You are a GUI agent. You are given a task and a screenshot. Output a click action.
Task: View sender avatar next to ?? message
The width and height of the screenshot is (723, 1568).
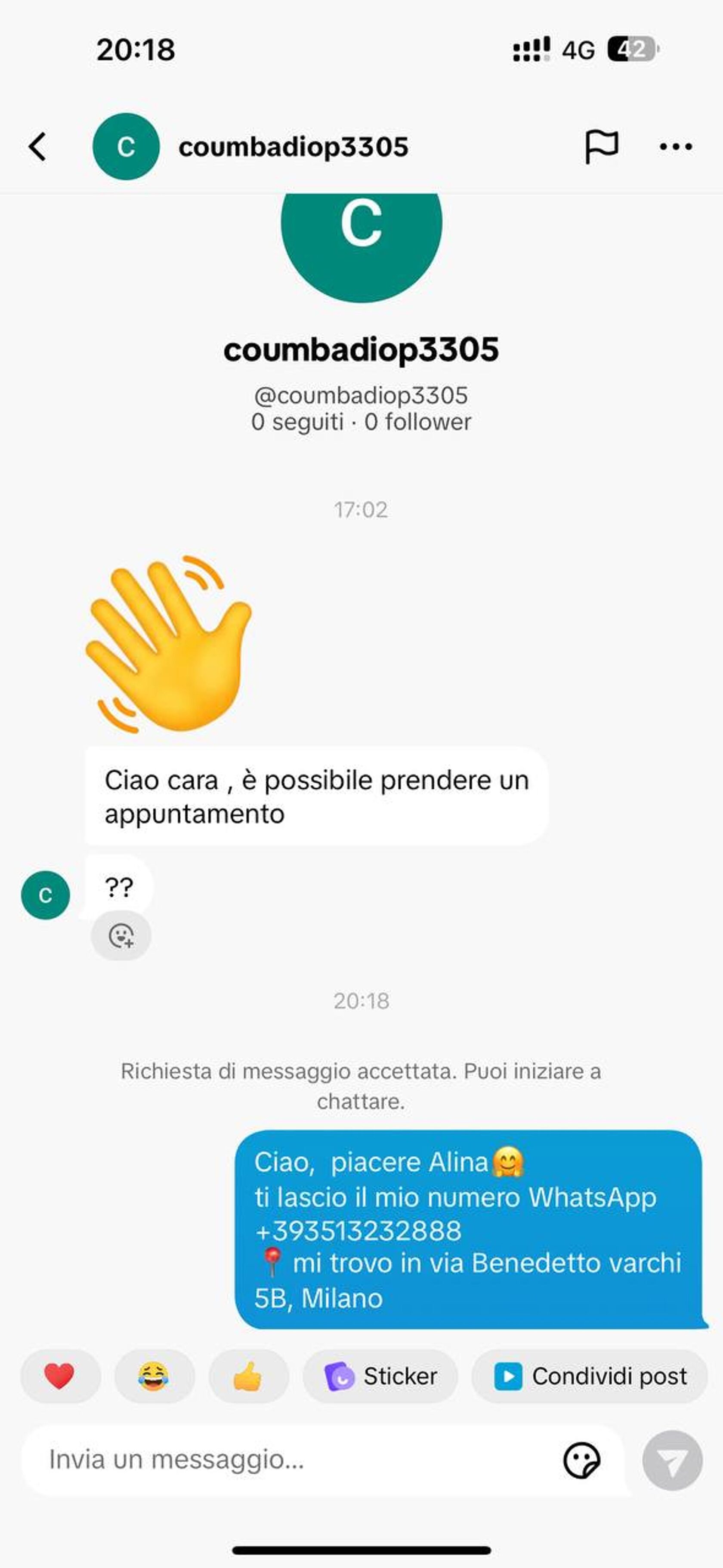(45, 895)
